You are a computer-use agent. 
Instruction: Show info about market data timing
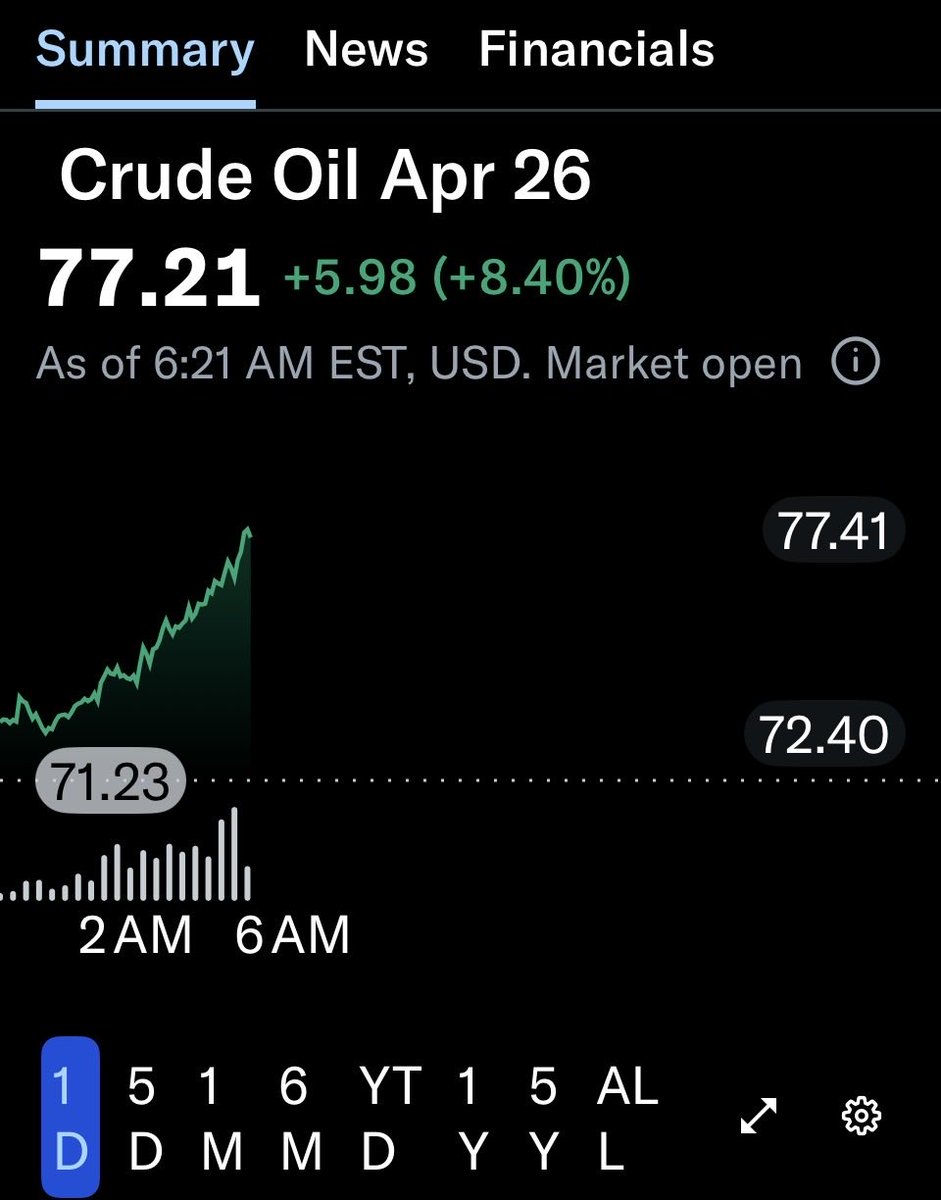point(856,362)
